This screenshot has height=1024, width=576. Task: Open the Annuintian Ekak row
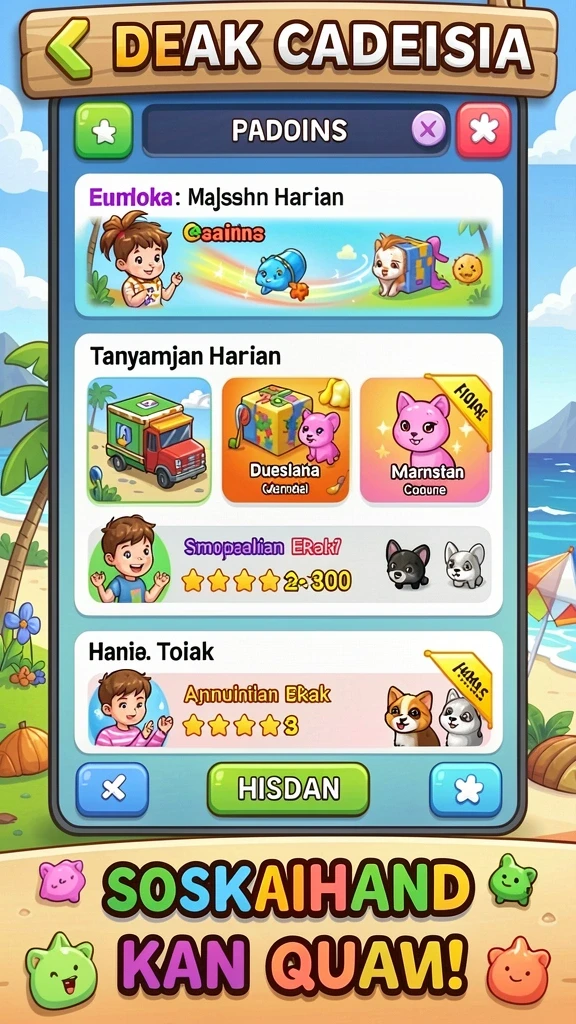point(289,710)
